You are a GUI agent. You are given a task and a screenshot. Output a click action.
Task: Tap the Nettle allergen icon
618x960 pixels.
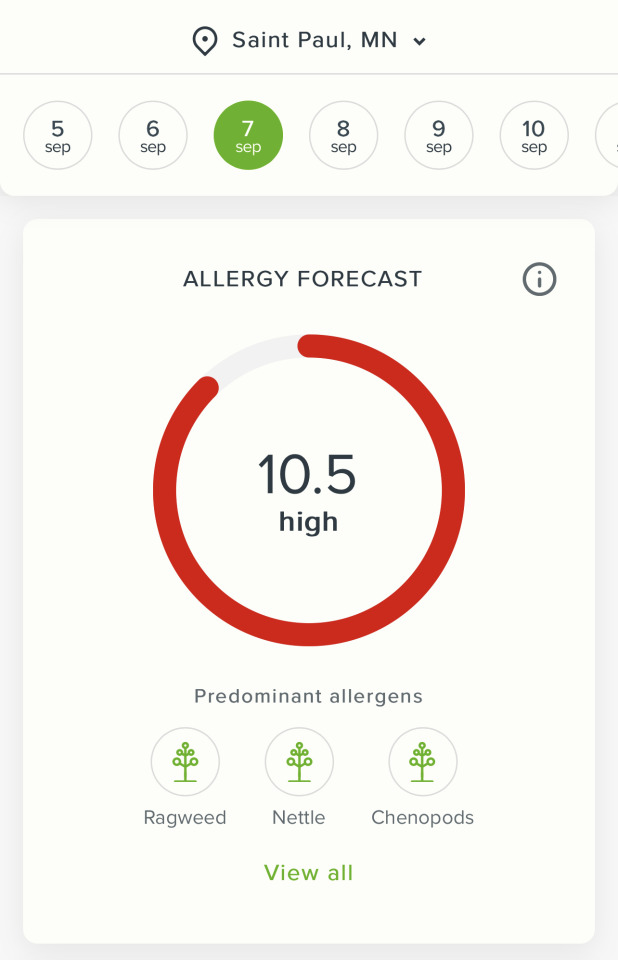click(x=299, y=762)
